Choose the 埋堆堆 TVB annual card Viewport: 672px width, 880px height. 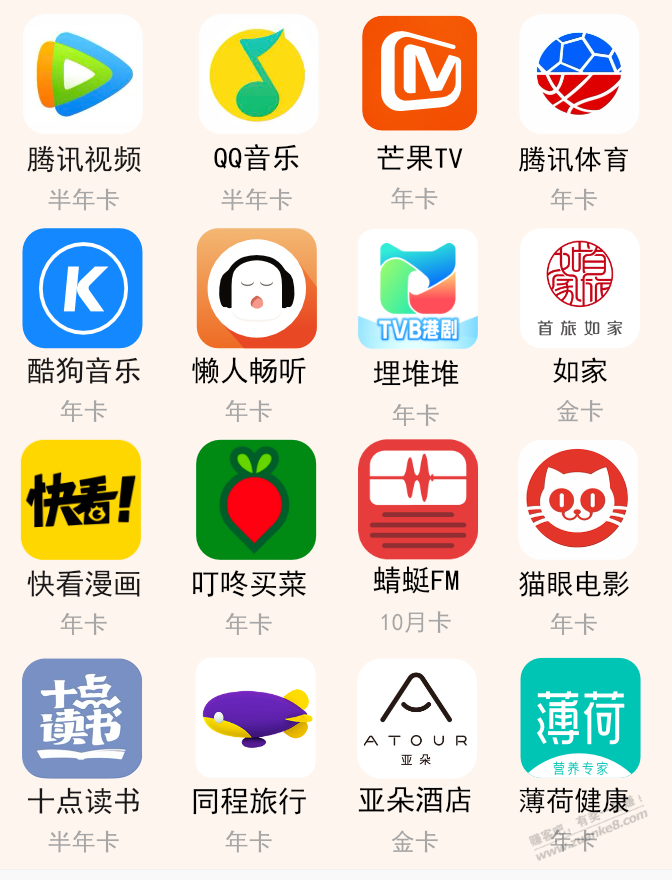point(418,289)
